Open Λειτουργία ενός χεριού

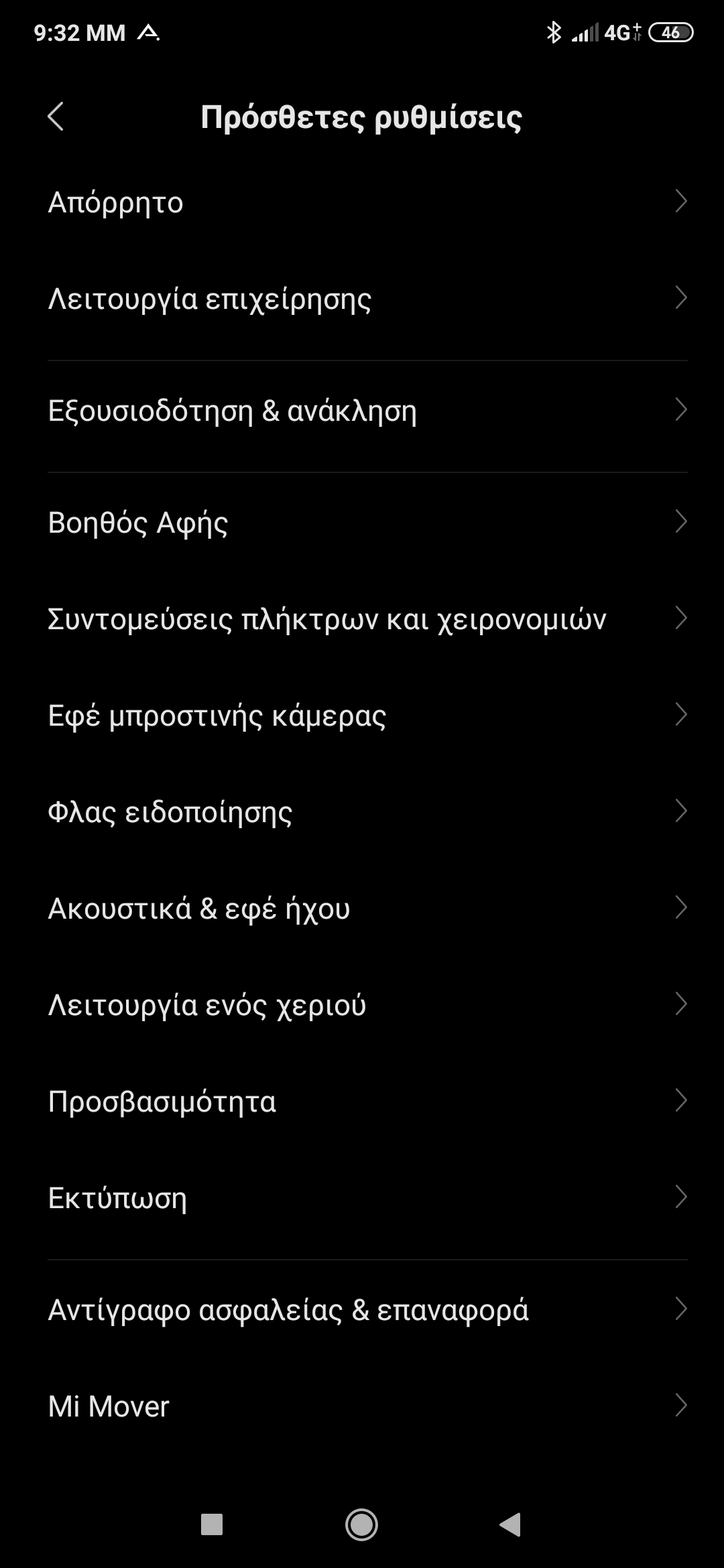coord(362,1004)
